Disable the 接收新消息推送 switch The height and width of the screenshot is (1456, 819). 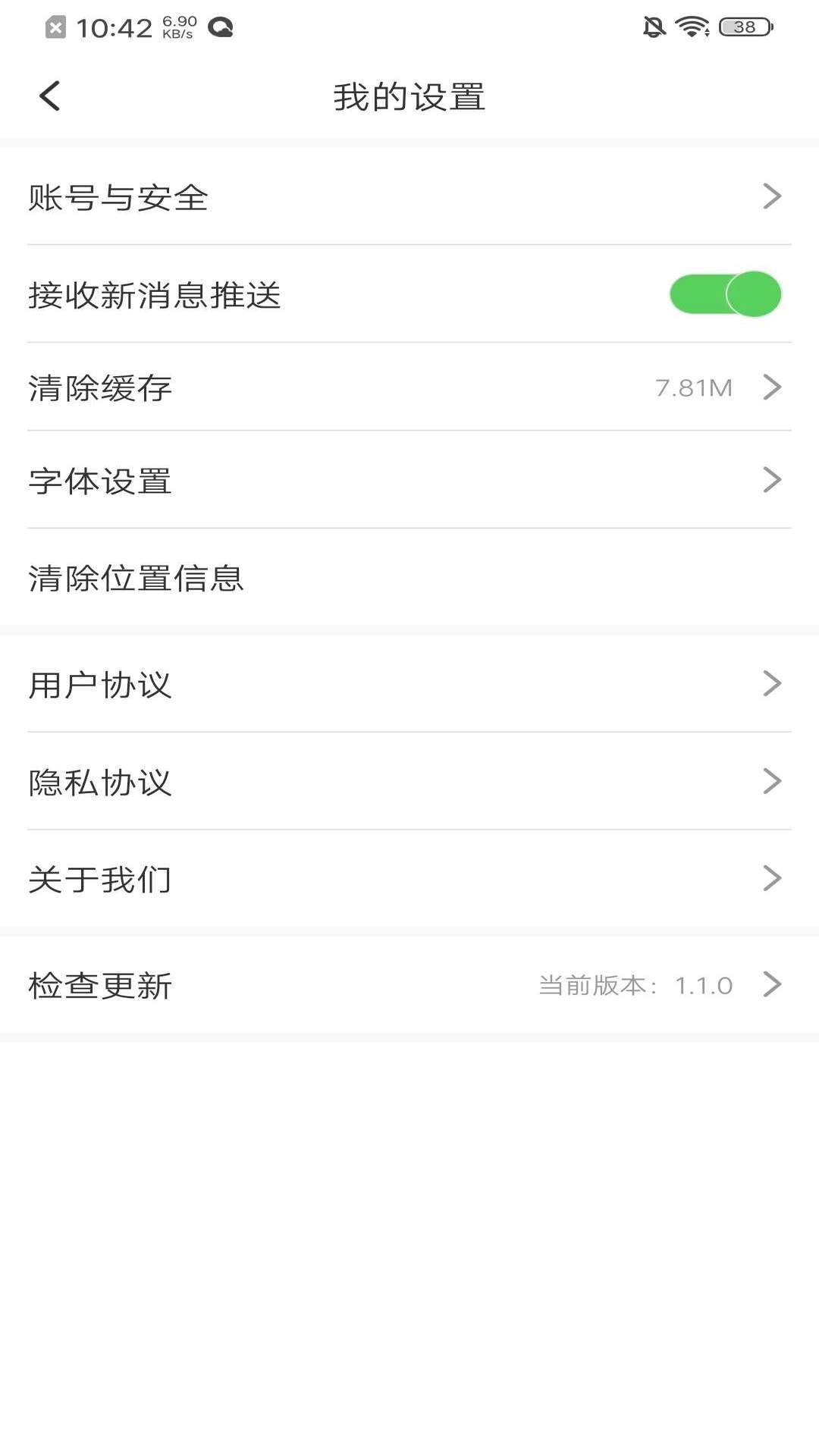click(725, 294)
